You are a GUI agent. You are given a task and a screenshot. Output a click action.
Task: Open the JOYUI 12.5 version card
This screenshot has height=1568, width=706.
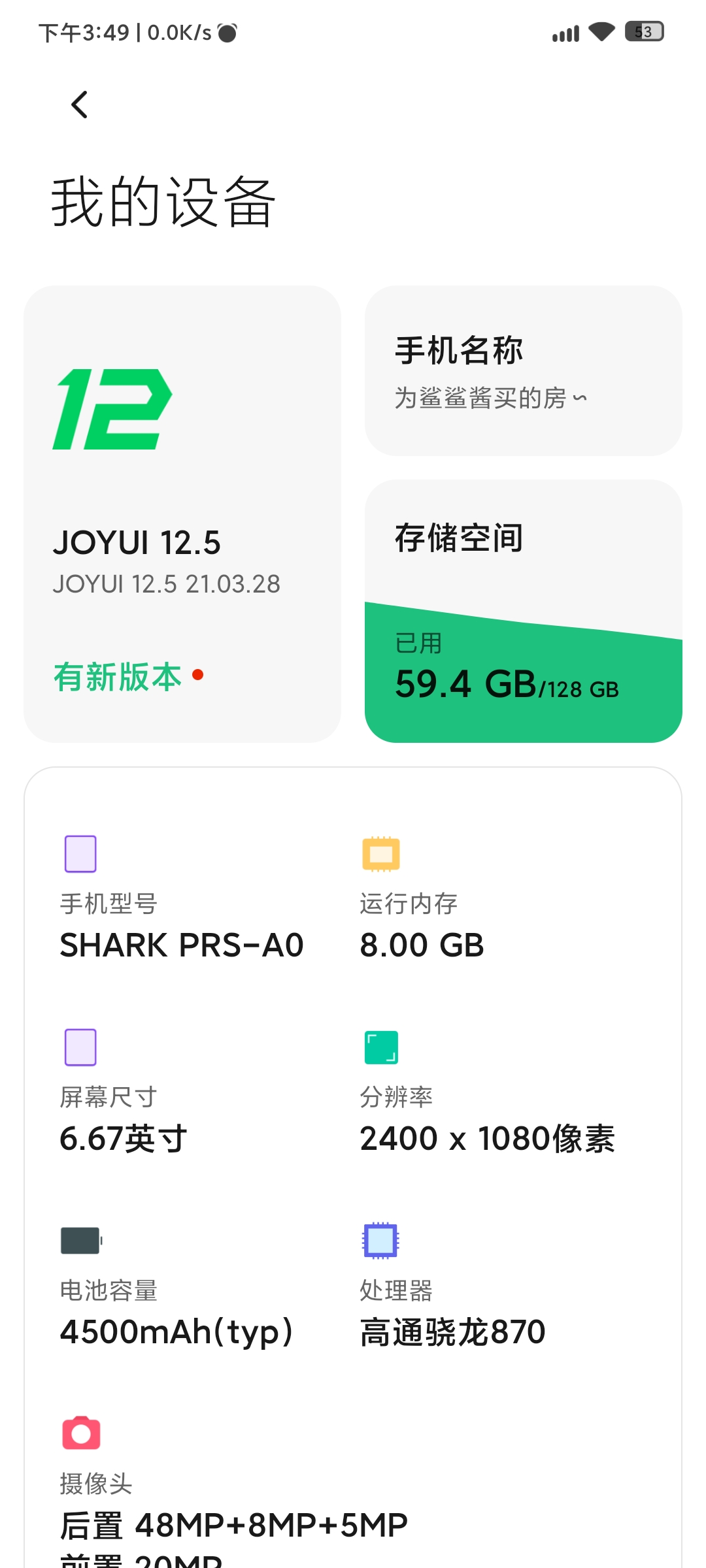[x=182, y=514]
